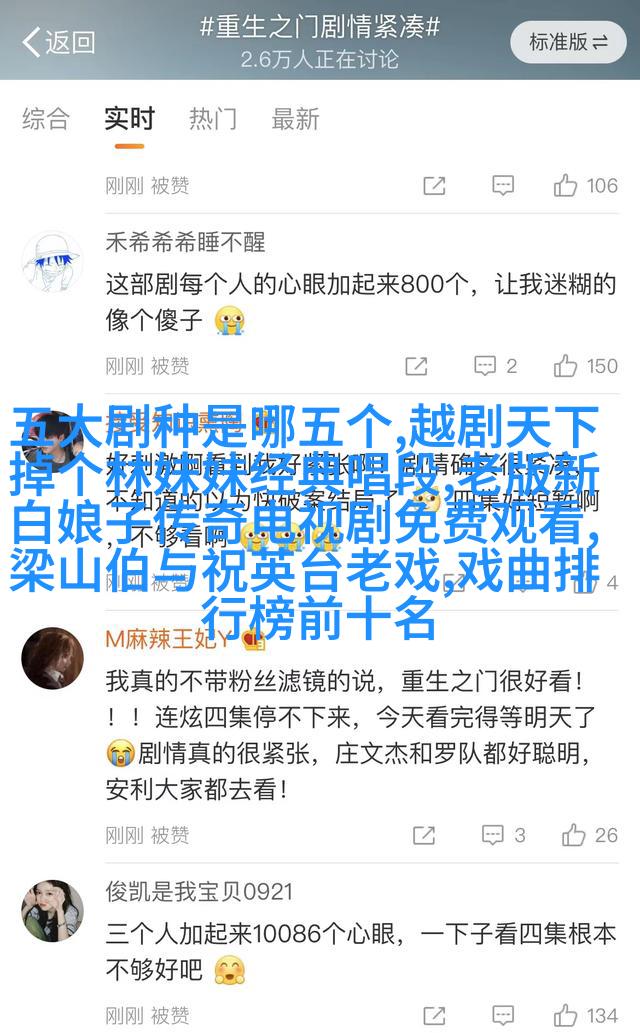Open comments on 禾希希希睡不醒's post

click(495, 366)
